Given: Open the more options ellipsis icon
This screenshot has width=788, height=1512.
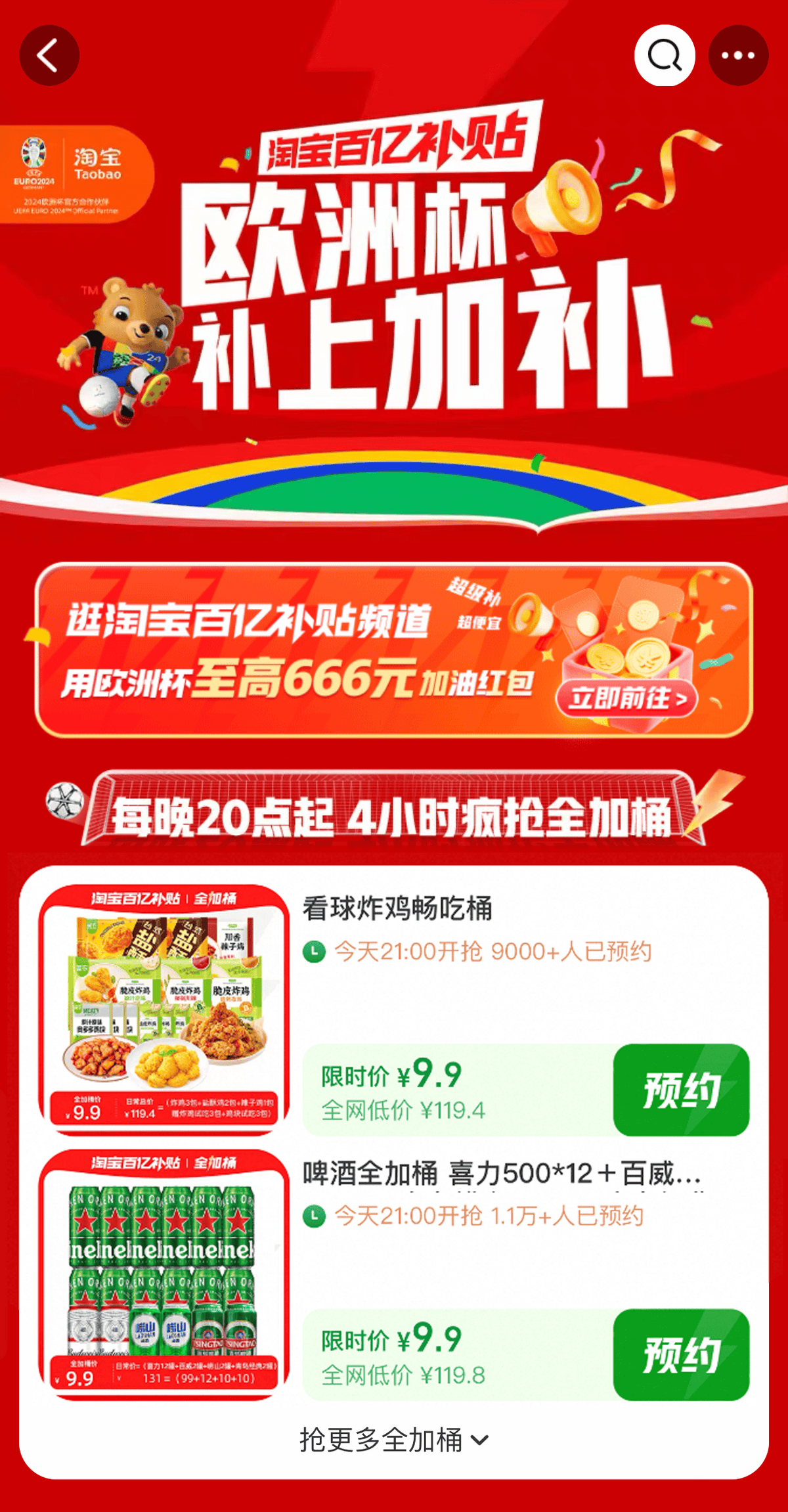Looking at the screenshot, I should coord(739,55).
